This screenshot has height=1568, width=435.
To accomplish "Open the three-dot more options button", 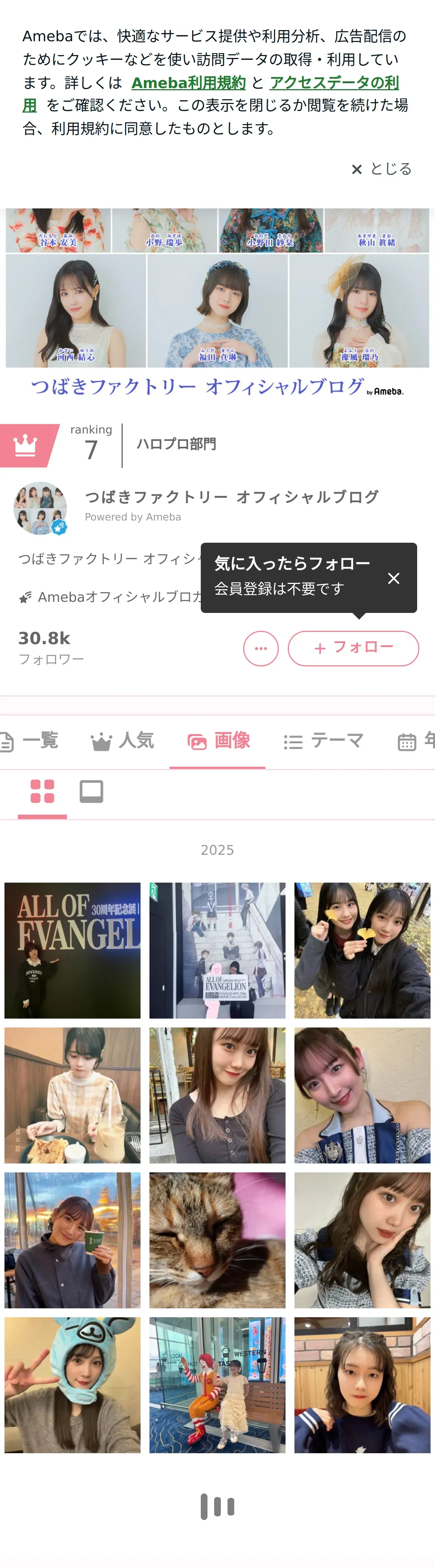I will [261, 648].
